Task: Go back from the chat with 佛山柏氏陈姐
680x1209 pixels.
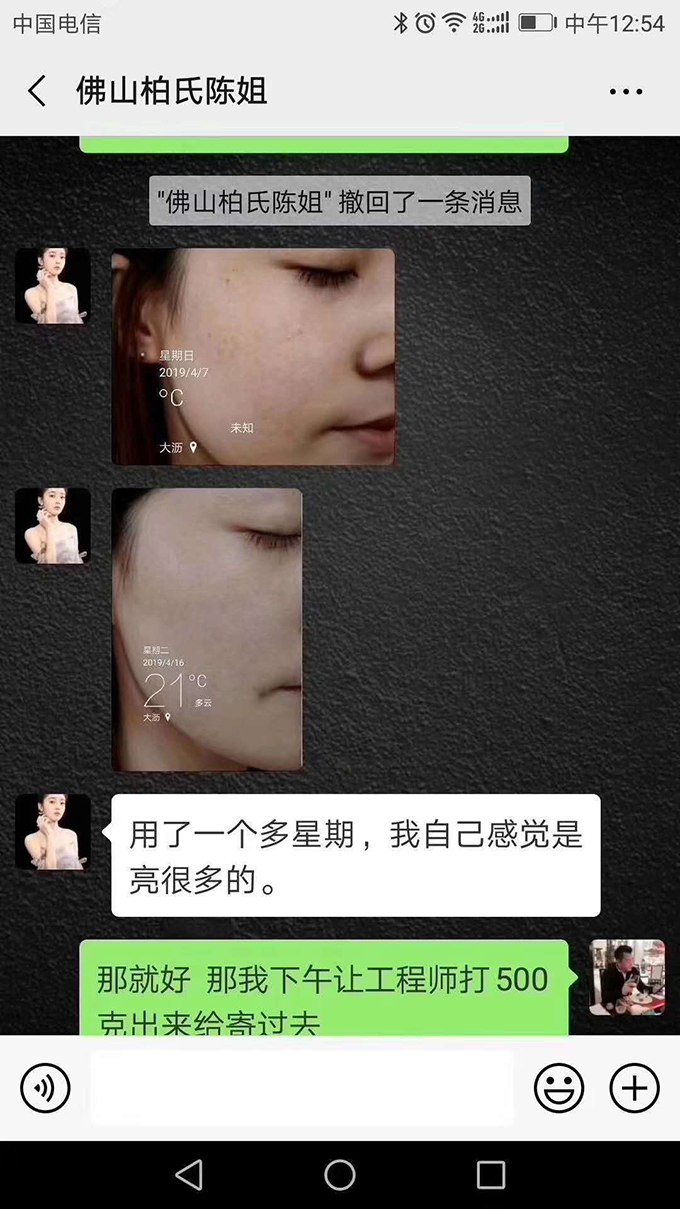Action: (37, 92)
